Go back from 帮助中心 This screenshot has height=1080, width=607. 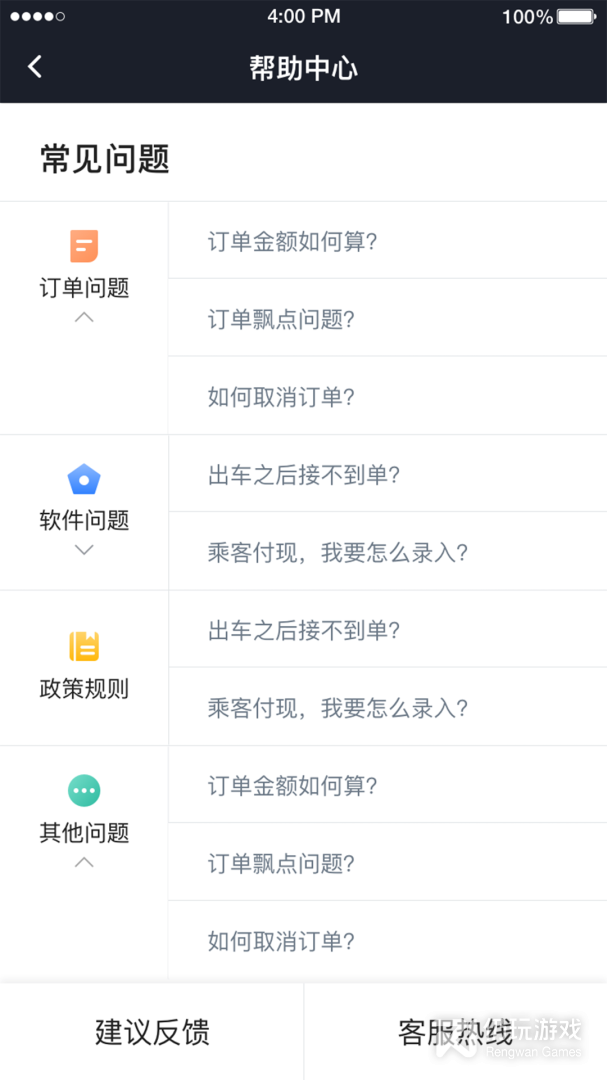[34, 67]
